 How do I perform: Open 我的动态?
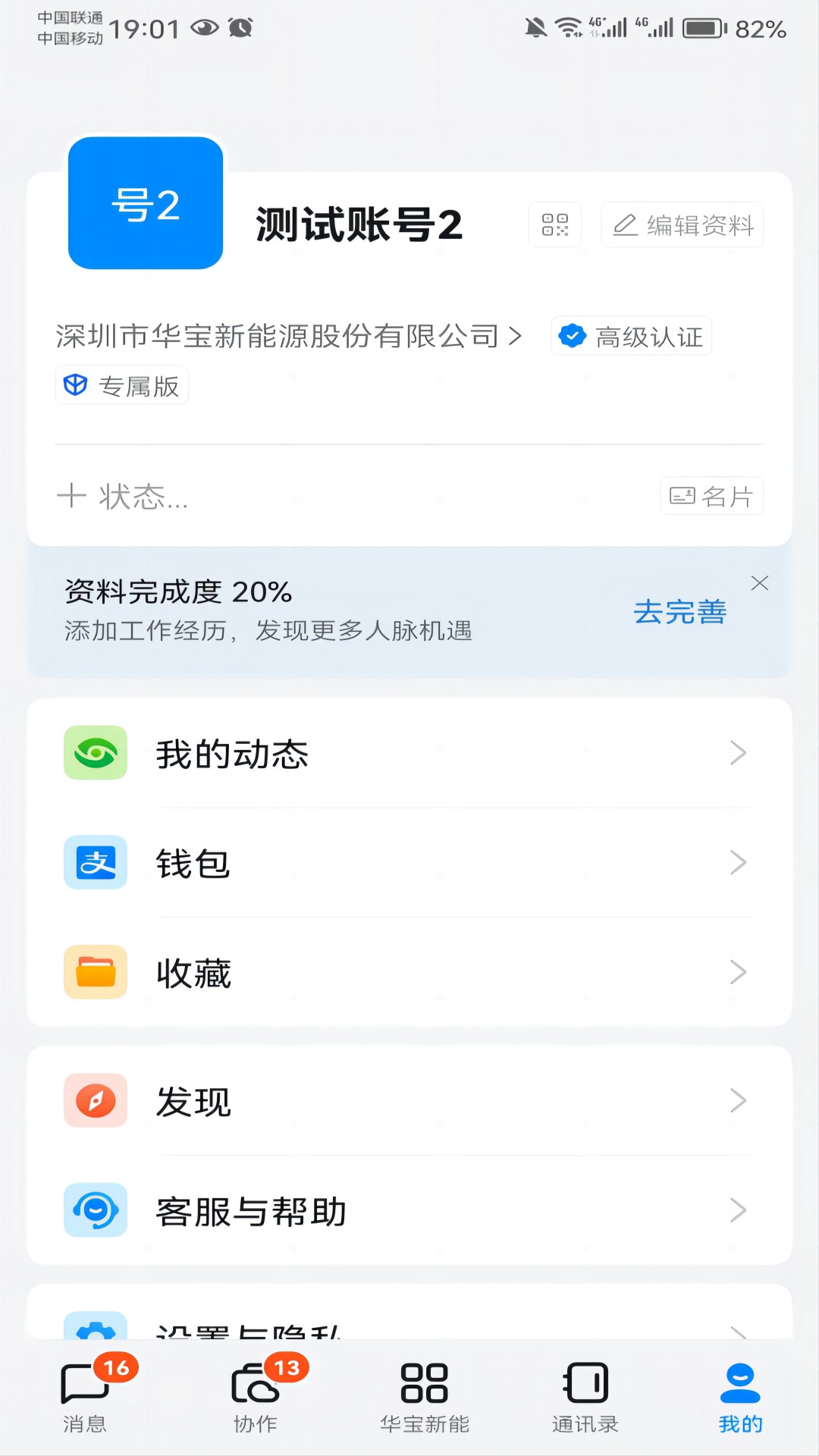click(409, 753)
